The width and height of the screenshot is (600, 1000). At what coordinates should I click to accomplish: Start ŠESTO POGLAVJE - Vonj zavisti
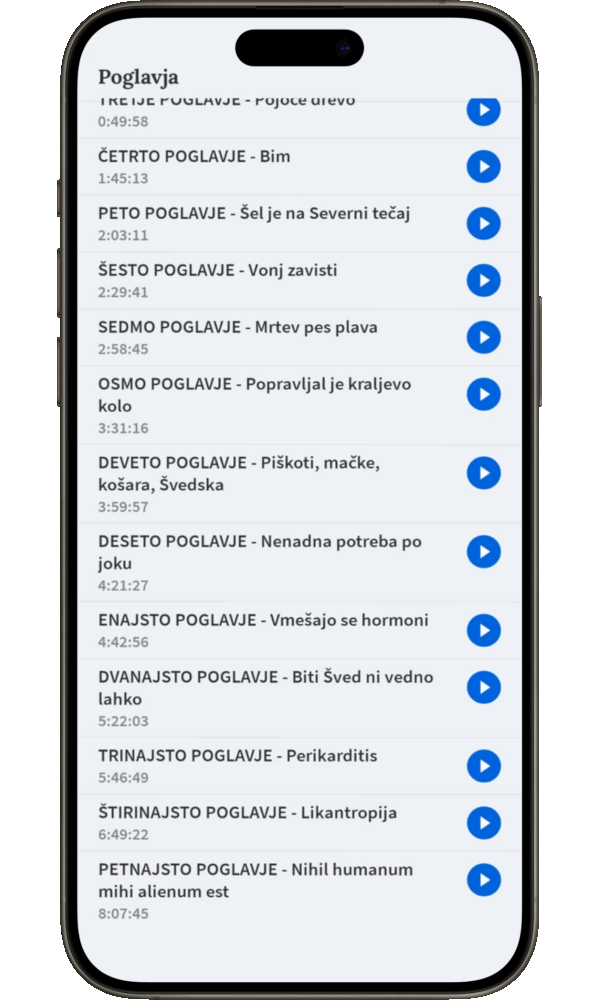tap(483, 280)
